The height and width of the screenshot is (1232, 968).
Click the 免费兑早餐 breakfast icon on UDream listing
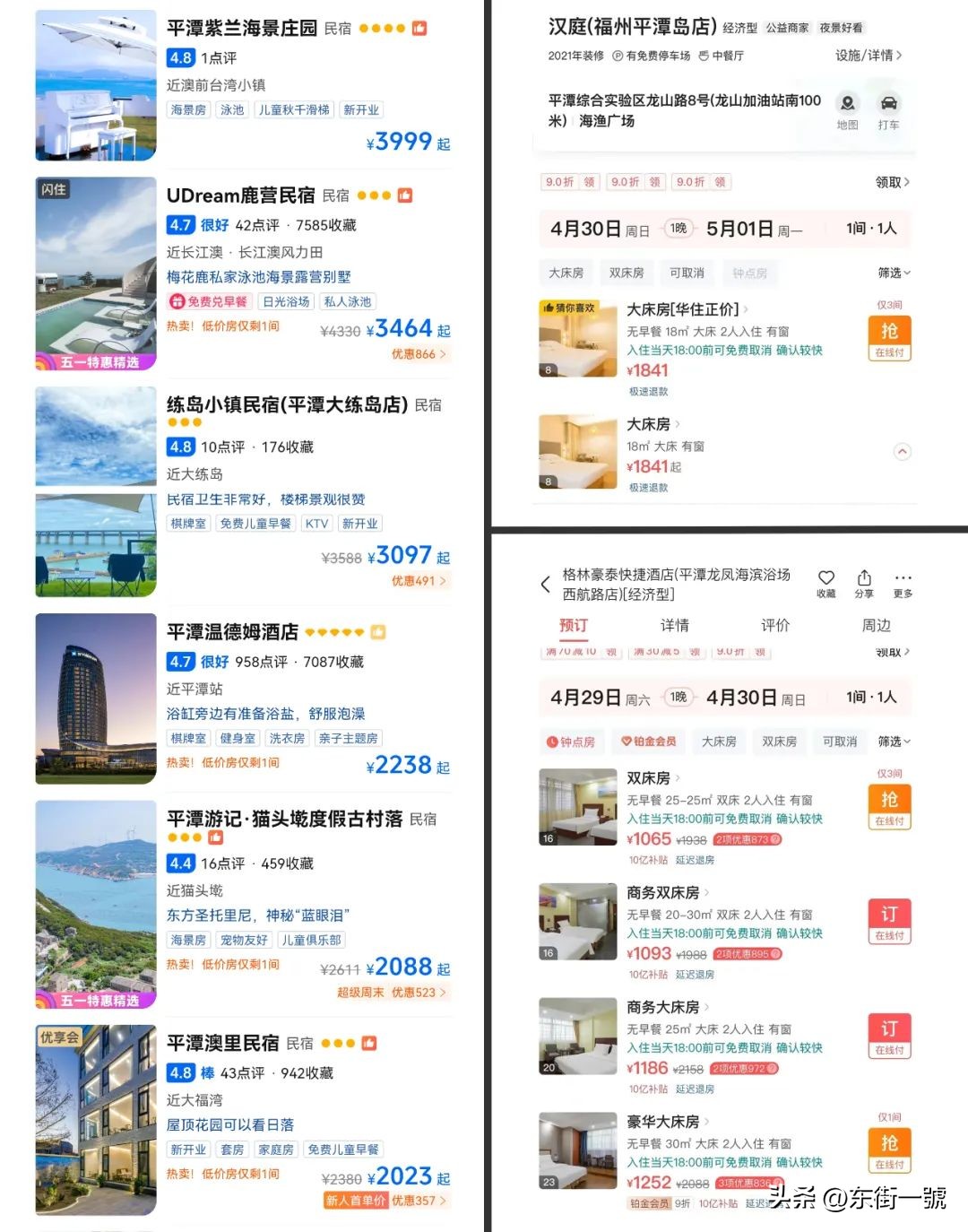178,301
